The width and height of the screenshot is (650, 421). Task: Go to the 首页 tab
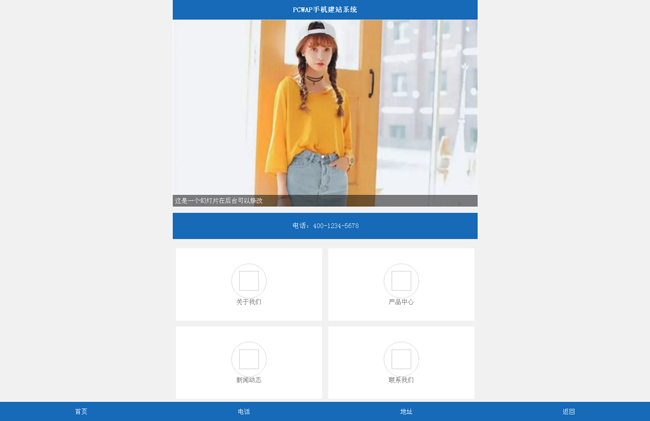click(x=81, y=411)
